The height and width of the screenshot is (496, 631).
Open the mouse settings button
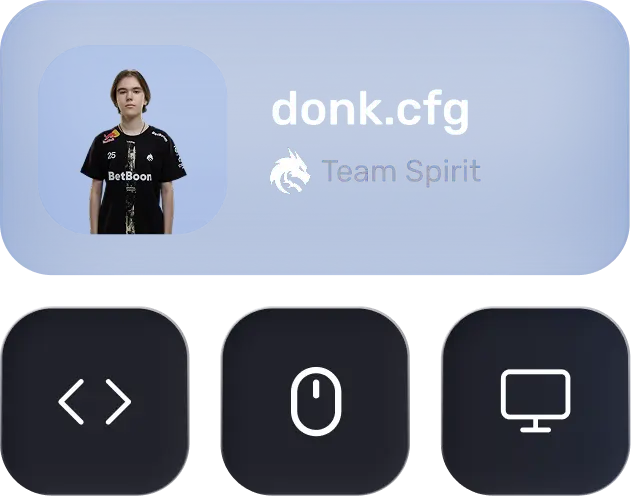click(x=316, y=401)
